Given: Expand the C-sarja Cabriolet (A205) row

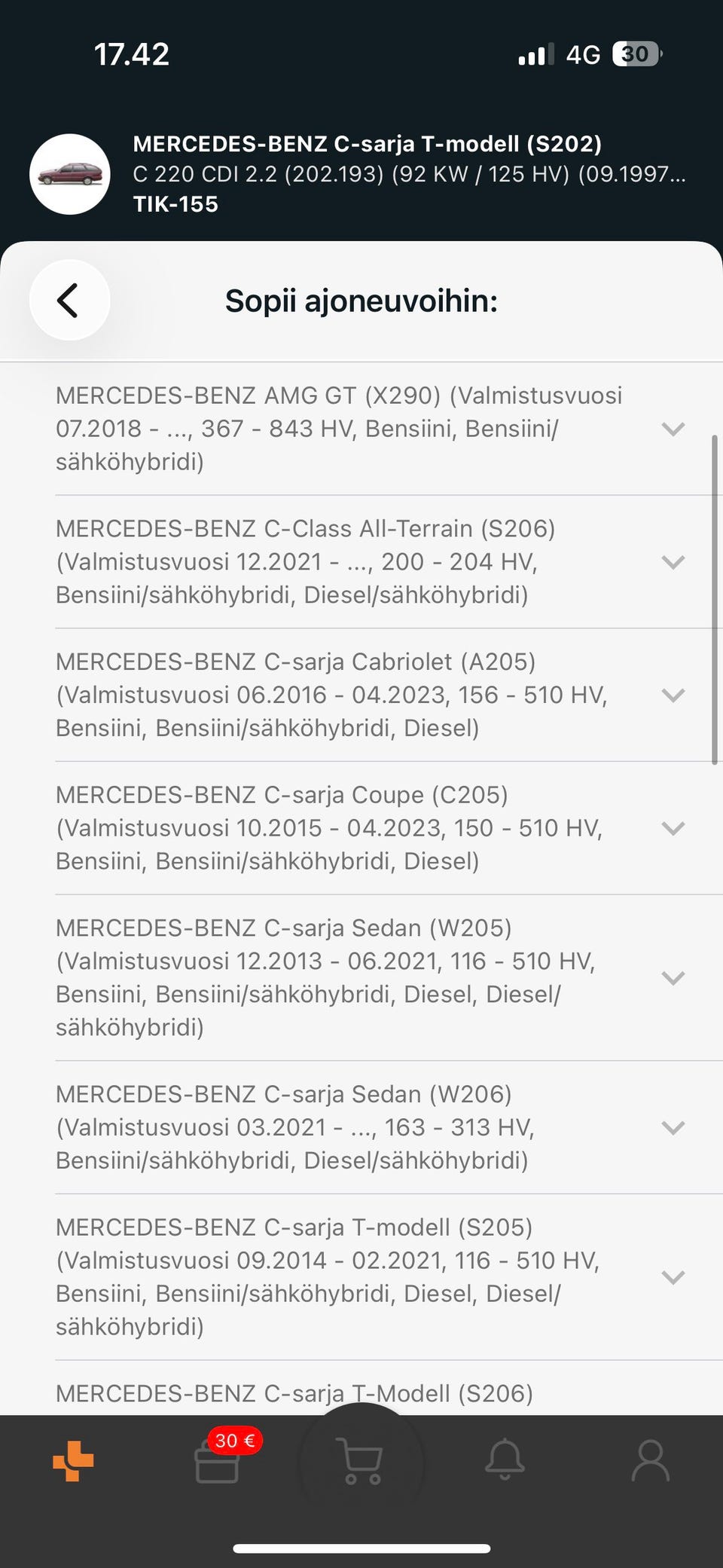Looking at the screenshot, I should pyautogui.click(x=673, y=695).
